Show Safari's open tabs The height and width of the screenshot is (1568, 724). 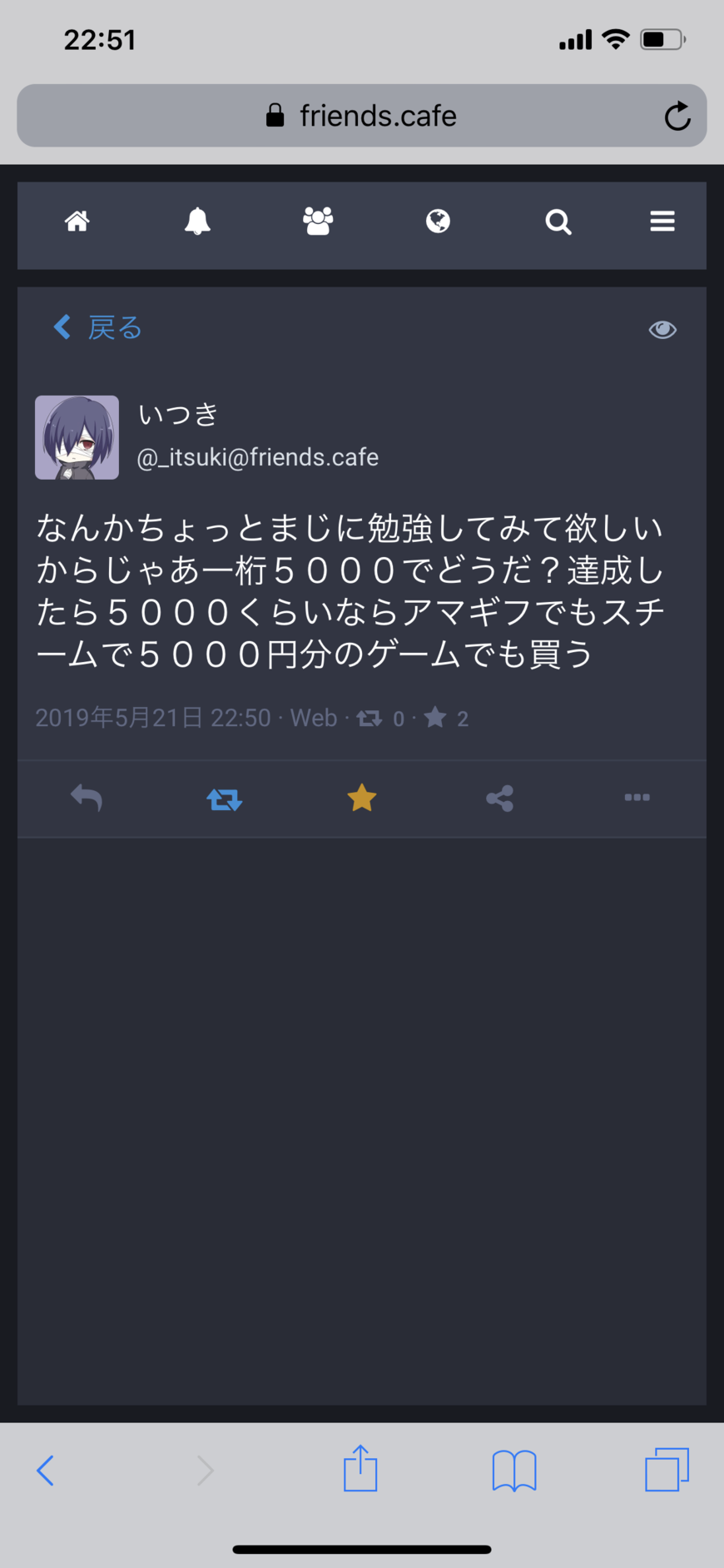click(x=667, y=1470)
